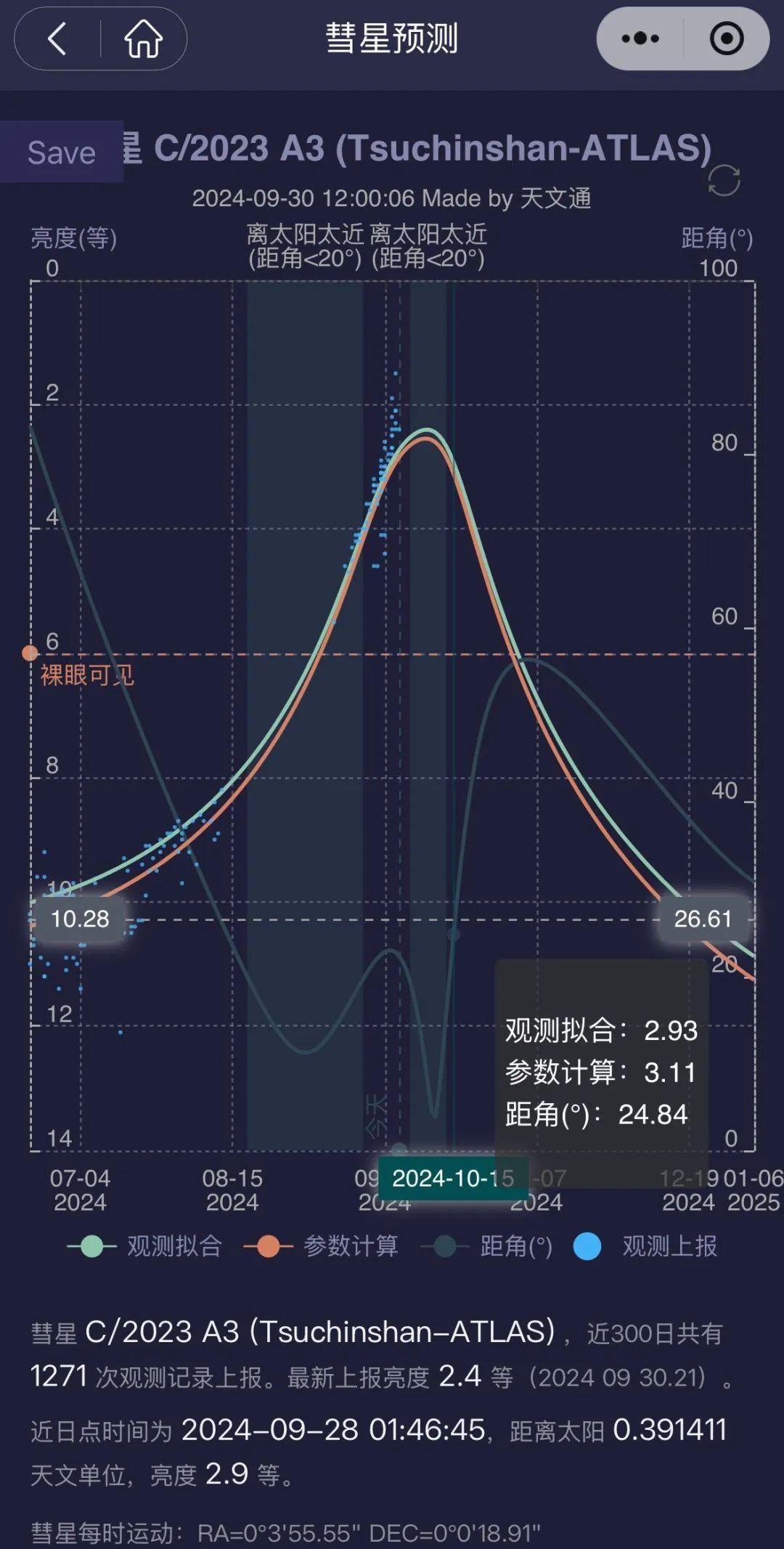Return to the mini program home
This screenshot has height=1549, width=784.
point(143,38)
